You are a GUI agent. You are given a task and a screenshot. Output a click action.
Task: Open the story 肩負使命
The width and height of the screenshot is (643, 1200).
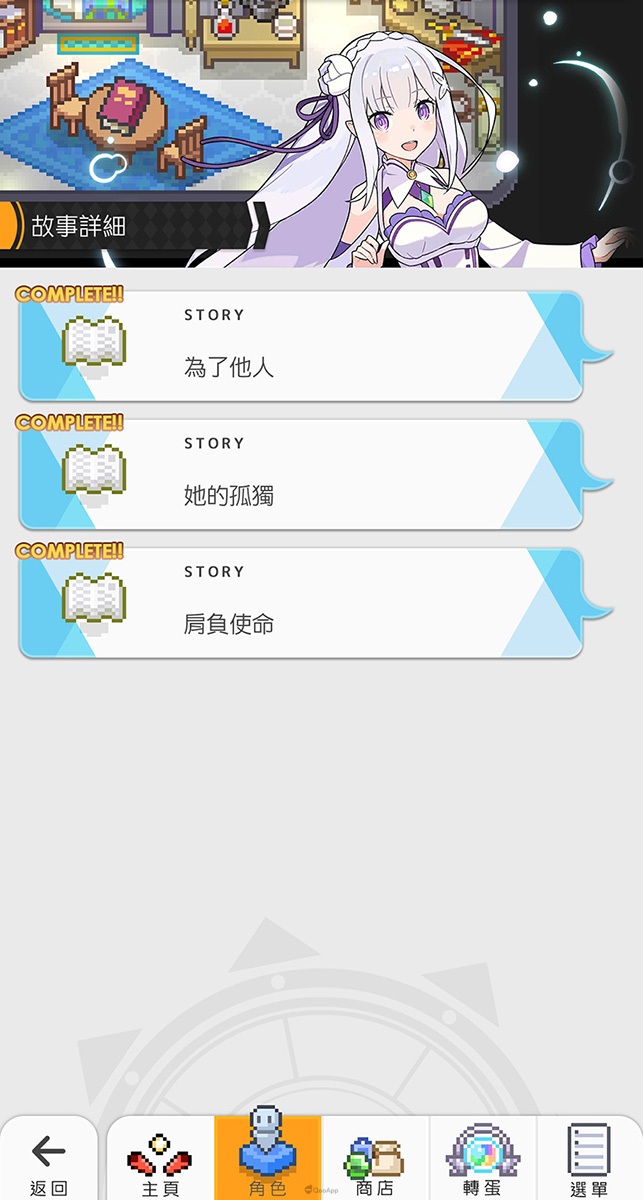point(300,603)
